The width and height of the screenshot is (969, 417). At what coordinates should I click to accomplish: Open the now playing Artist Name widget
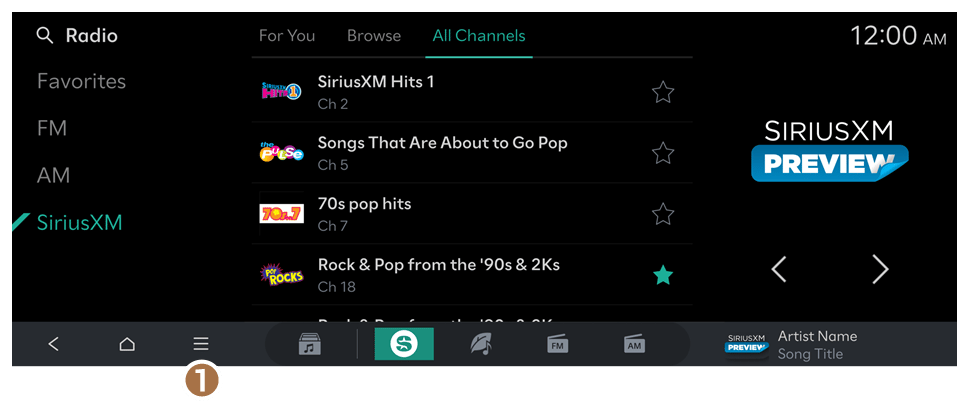[x=791, y=345]
